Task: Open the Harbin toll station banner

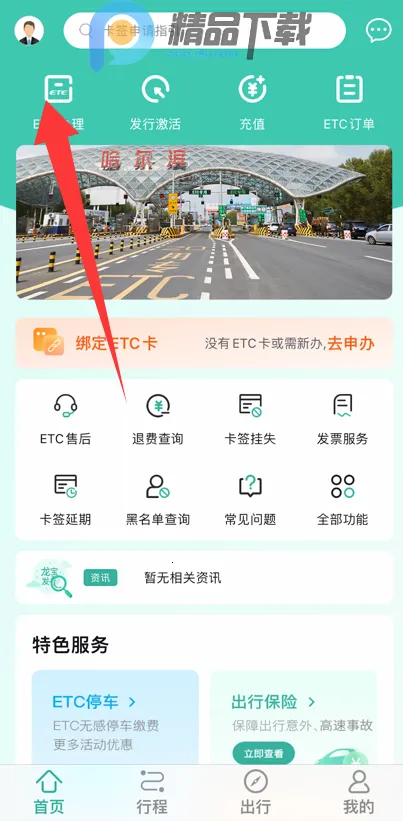Action: point(204,222)
